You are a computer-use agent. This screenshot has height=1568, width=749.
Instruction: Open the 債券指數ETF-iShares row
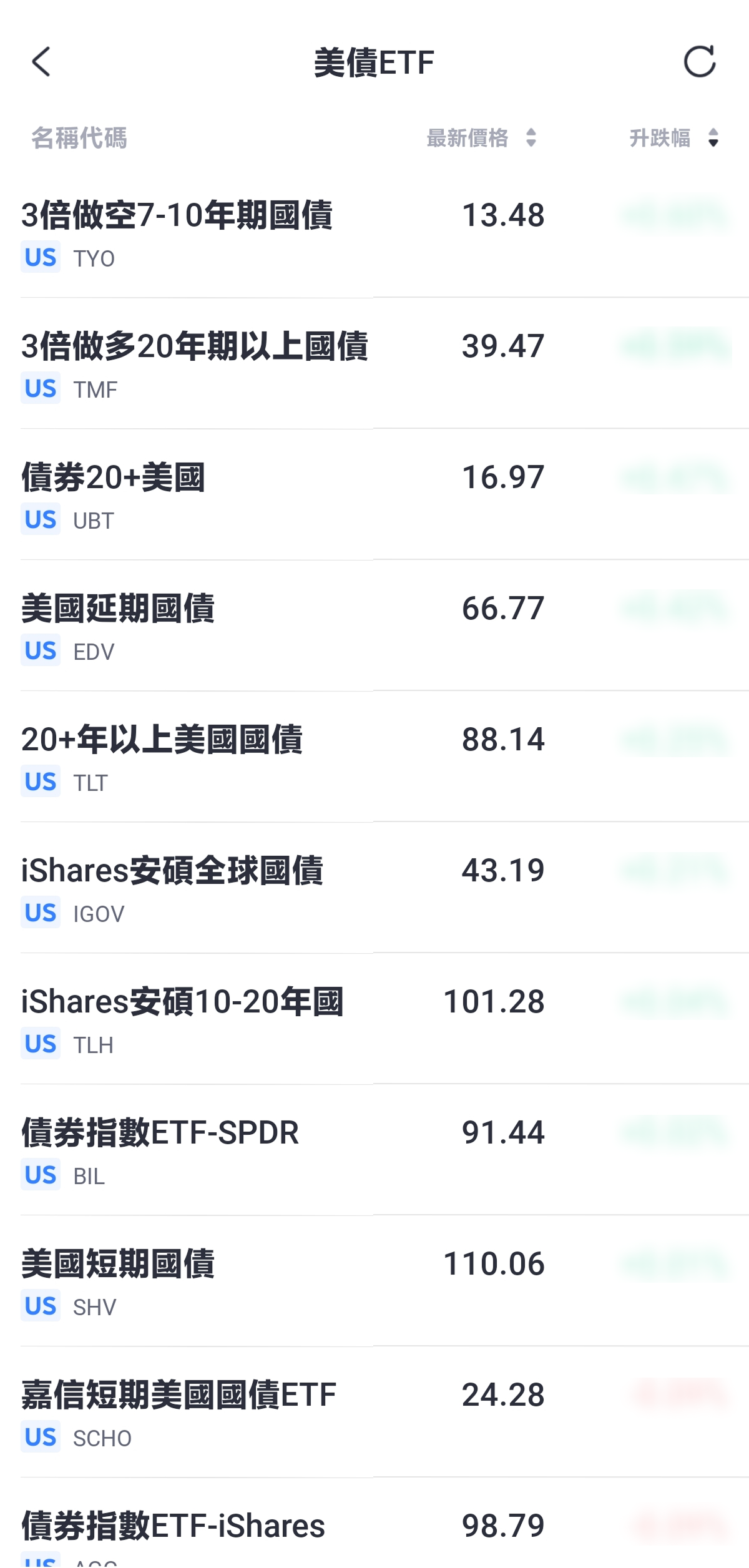click(x=374, y=1523)
